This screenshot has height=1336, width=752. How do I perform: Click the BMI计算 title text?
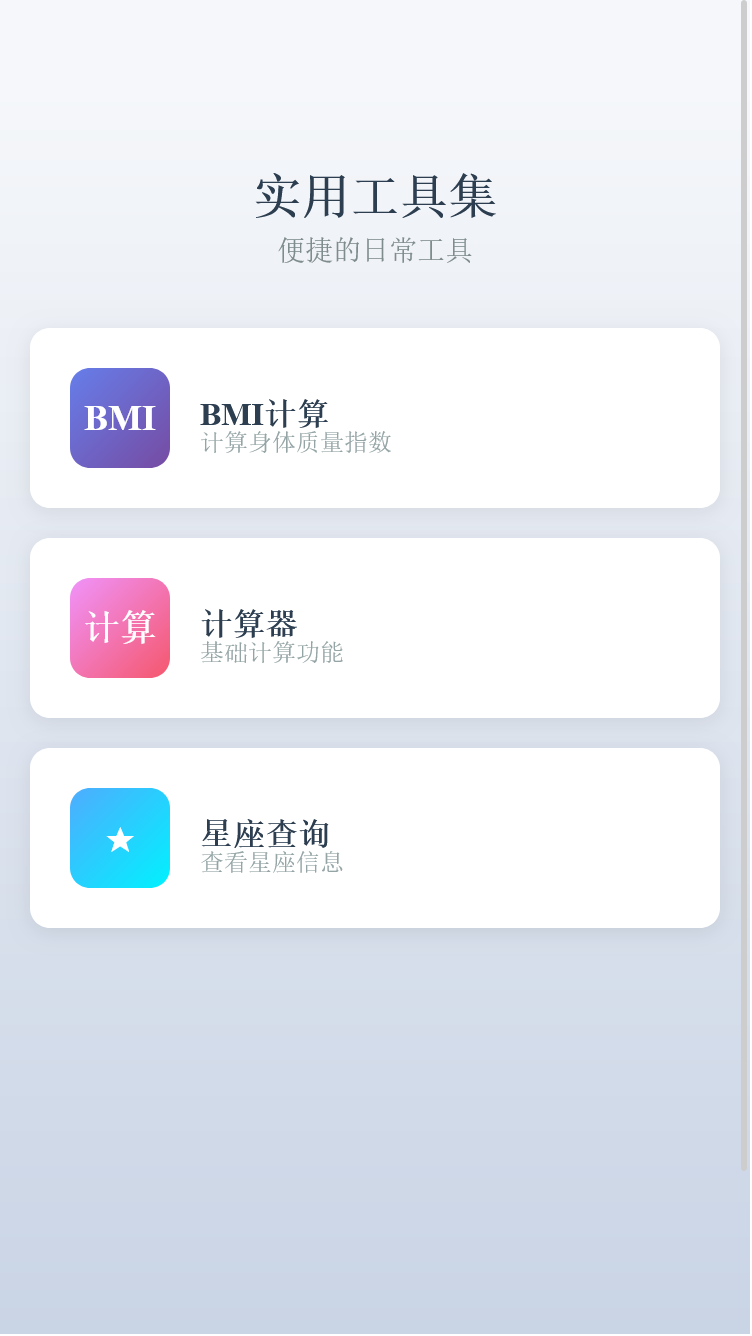pos(265,413)
